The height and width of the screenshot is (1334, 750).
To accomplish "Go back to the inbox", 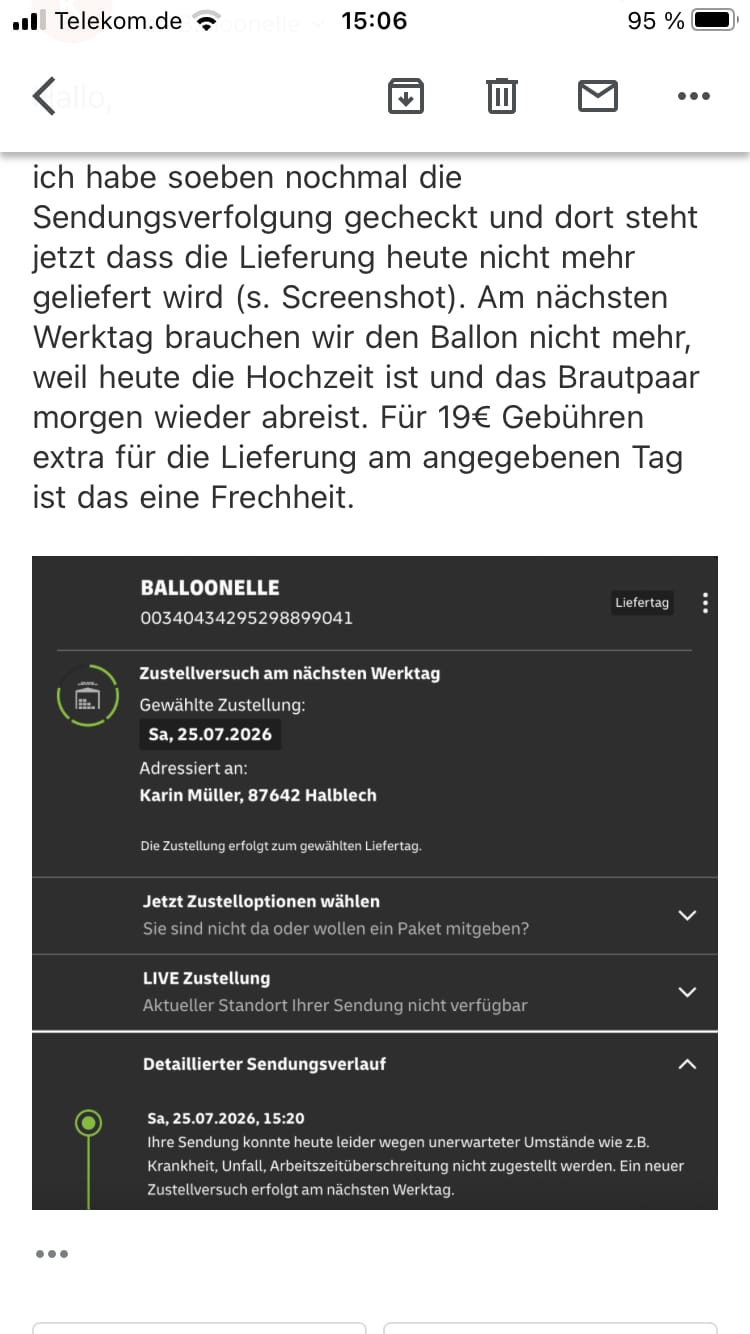I will click(44, 96).
